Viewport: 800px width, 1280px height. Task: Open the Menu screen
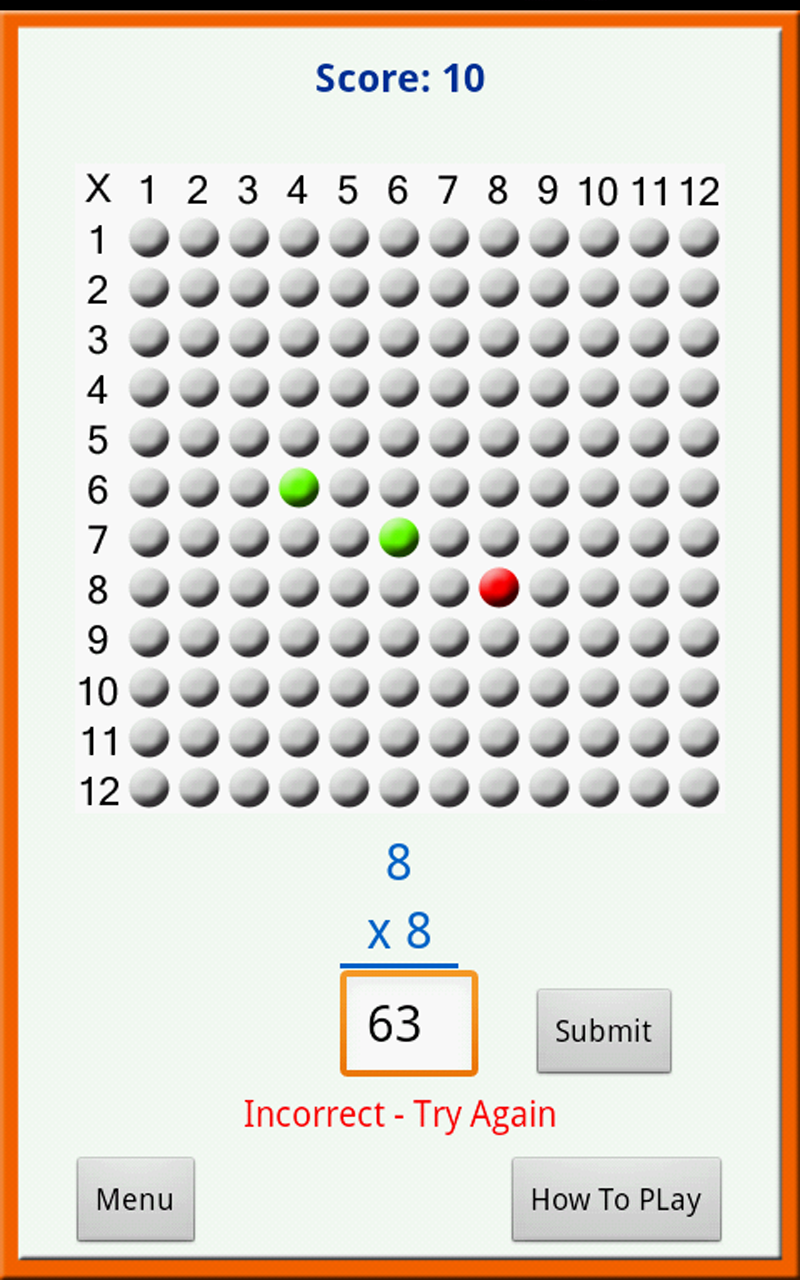pyautogui.click(x=135, y=1199)
